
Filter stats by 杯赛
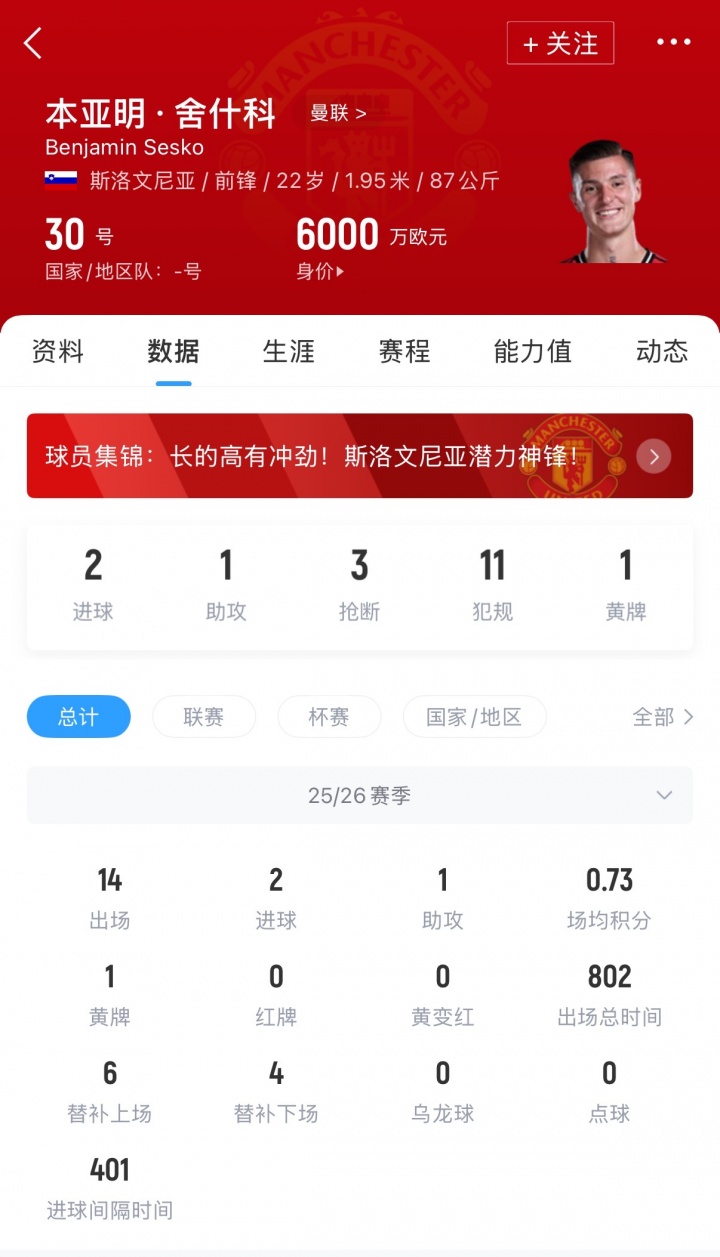[329, 717]
